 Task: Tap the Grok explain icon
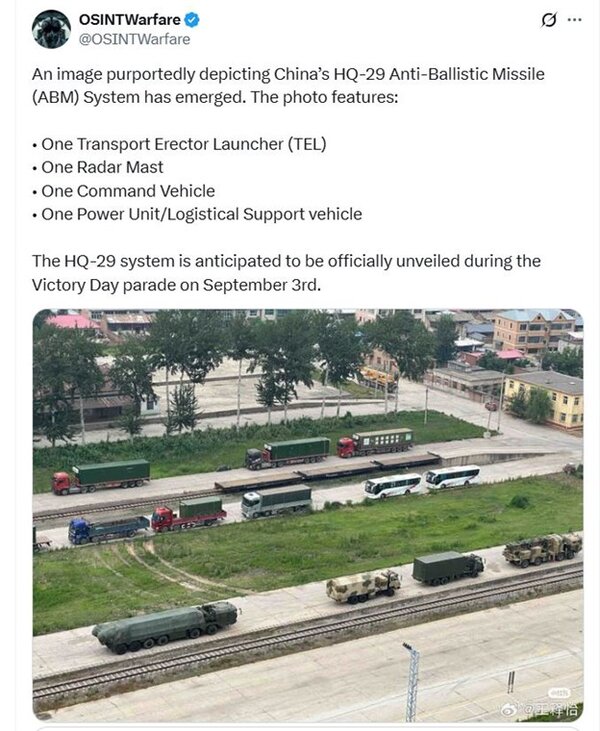click(548, 20)
